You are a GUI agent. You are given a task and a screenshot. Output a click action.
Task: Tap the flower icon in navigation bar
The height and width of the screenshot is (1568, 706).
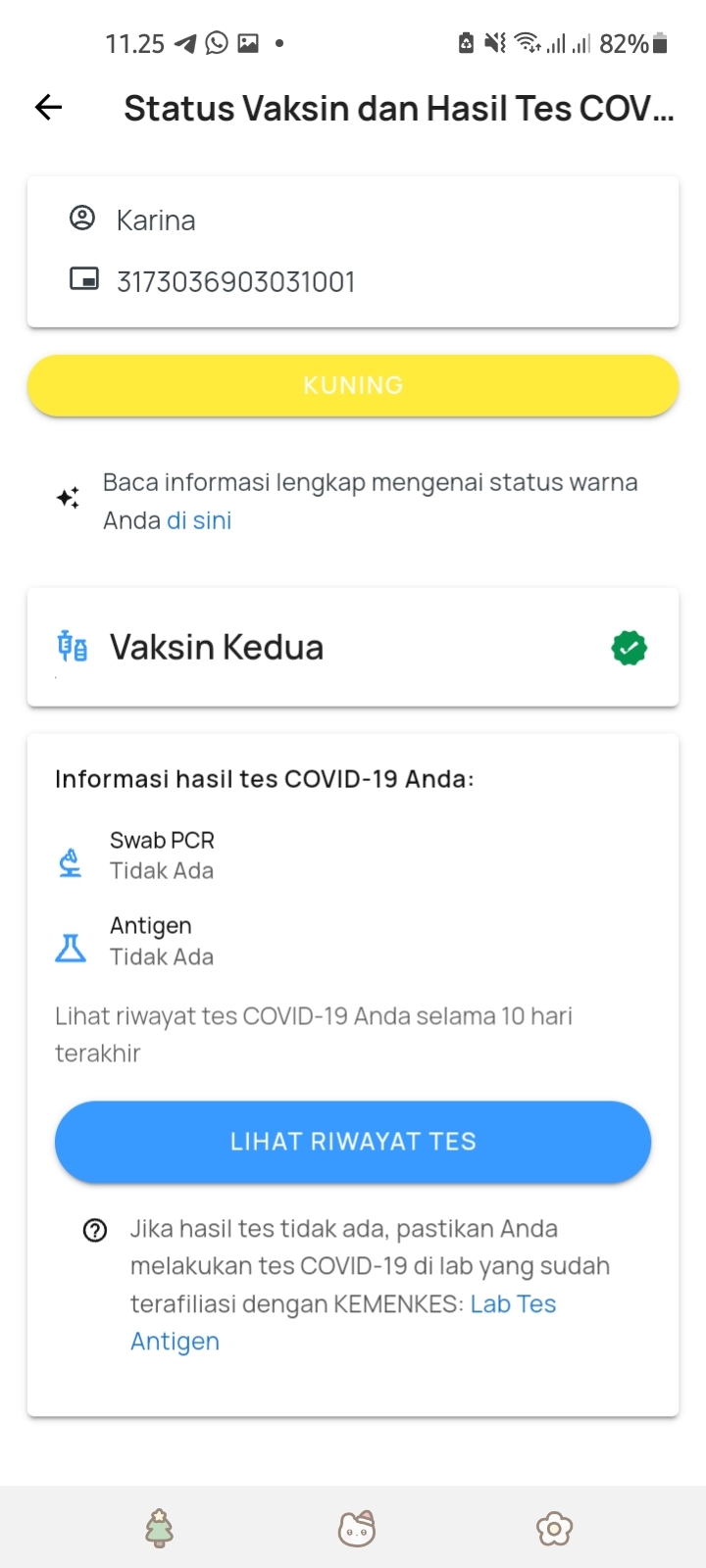554,1528
